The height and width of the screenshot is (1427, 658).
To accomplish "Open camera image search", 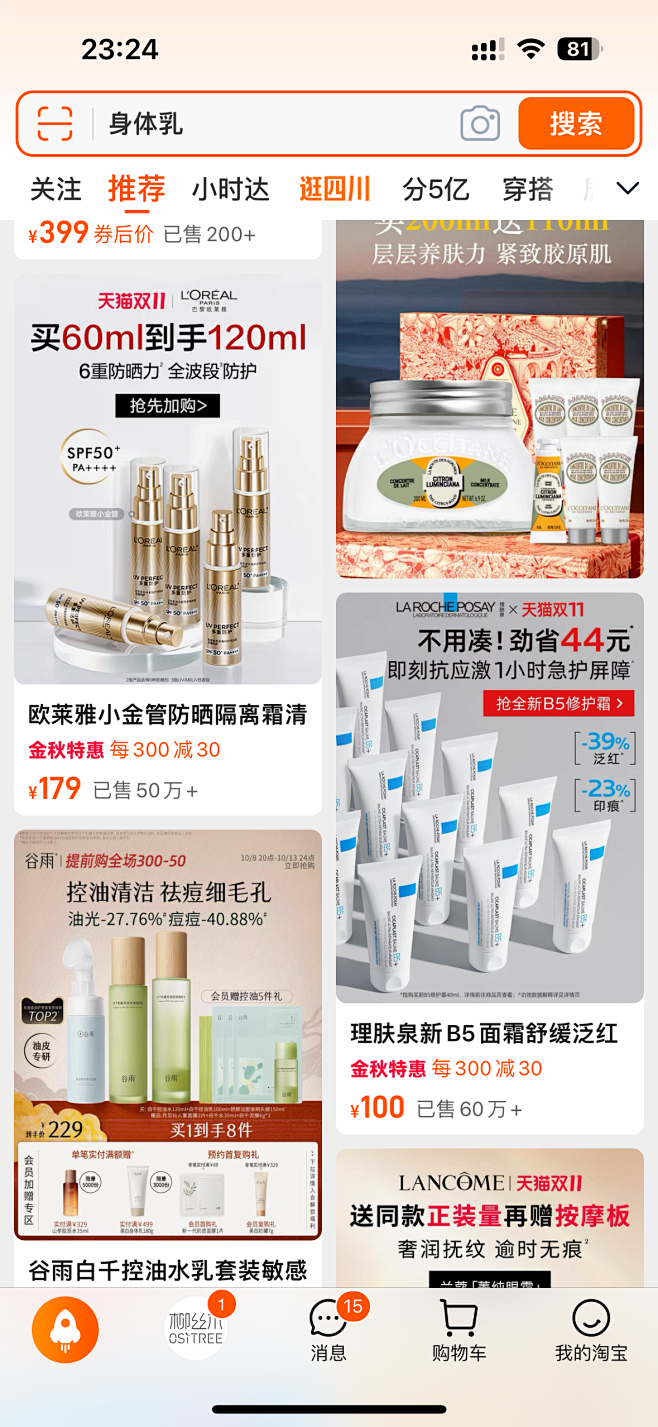I will point(480,124).
